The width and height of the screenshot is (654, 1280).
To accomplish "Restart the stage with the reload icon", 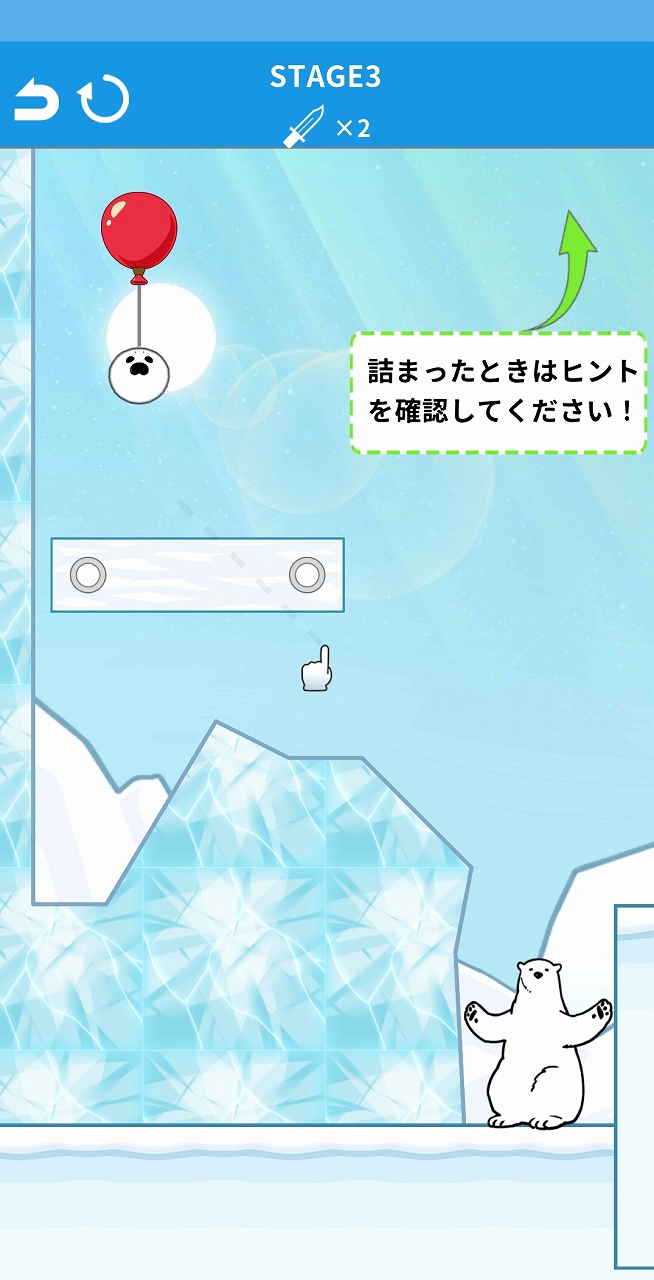I will point(104,100).
